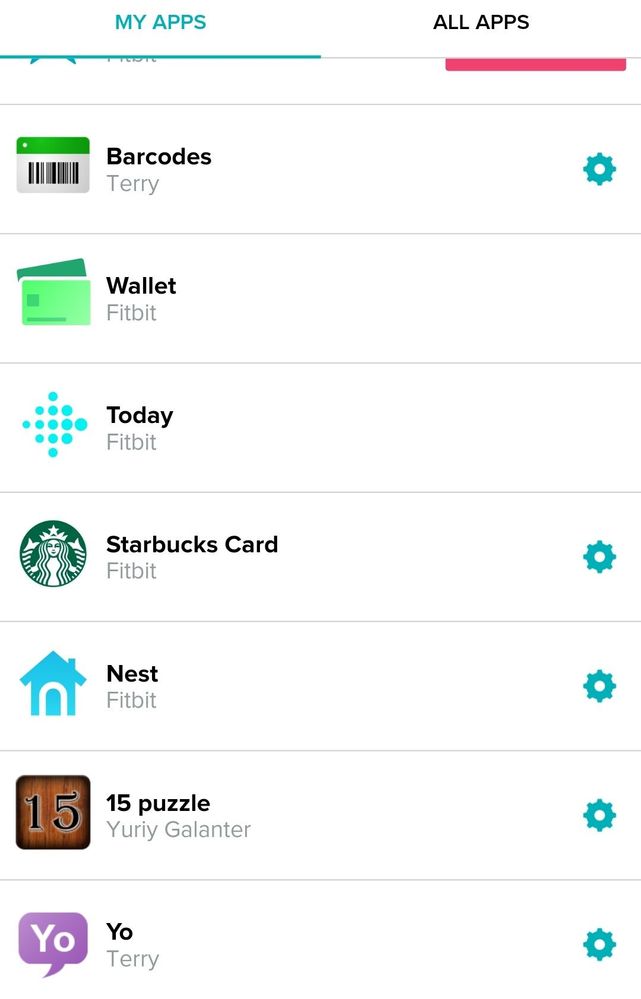Configure 15 puzzle via its gear icon

pyautogui.click(x=599, y=815)
